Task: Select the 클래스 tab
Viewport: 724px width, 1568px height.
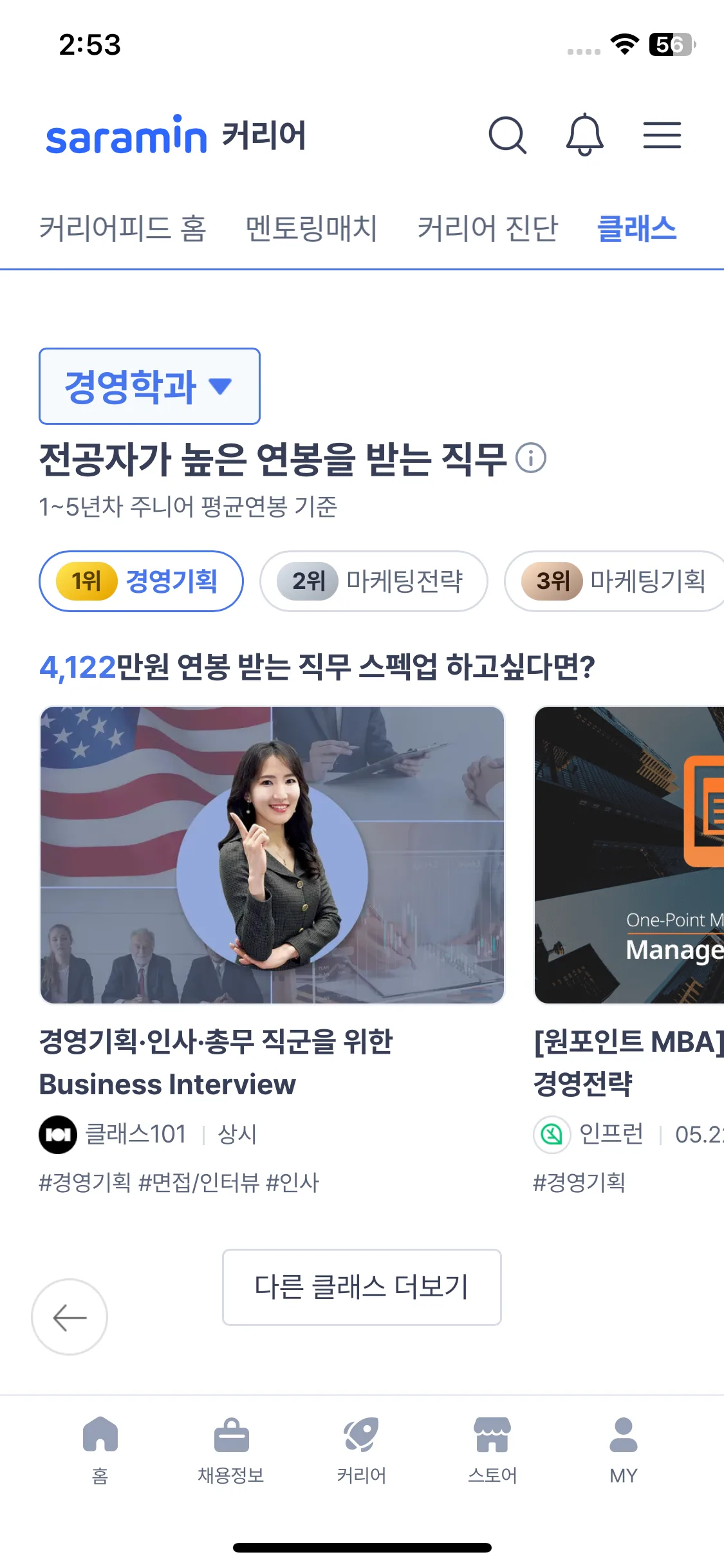Action: pos(636,229)
